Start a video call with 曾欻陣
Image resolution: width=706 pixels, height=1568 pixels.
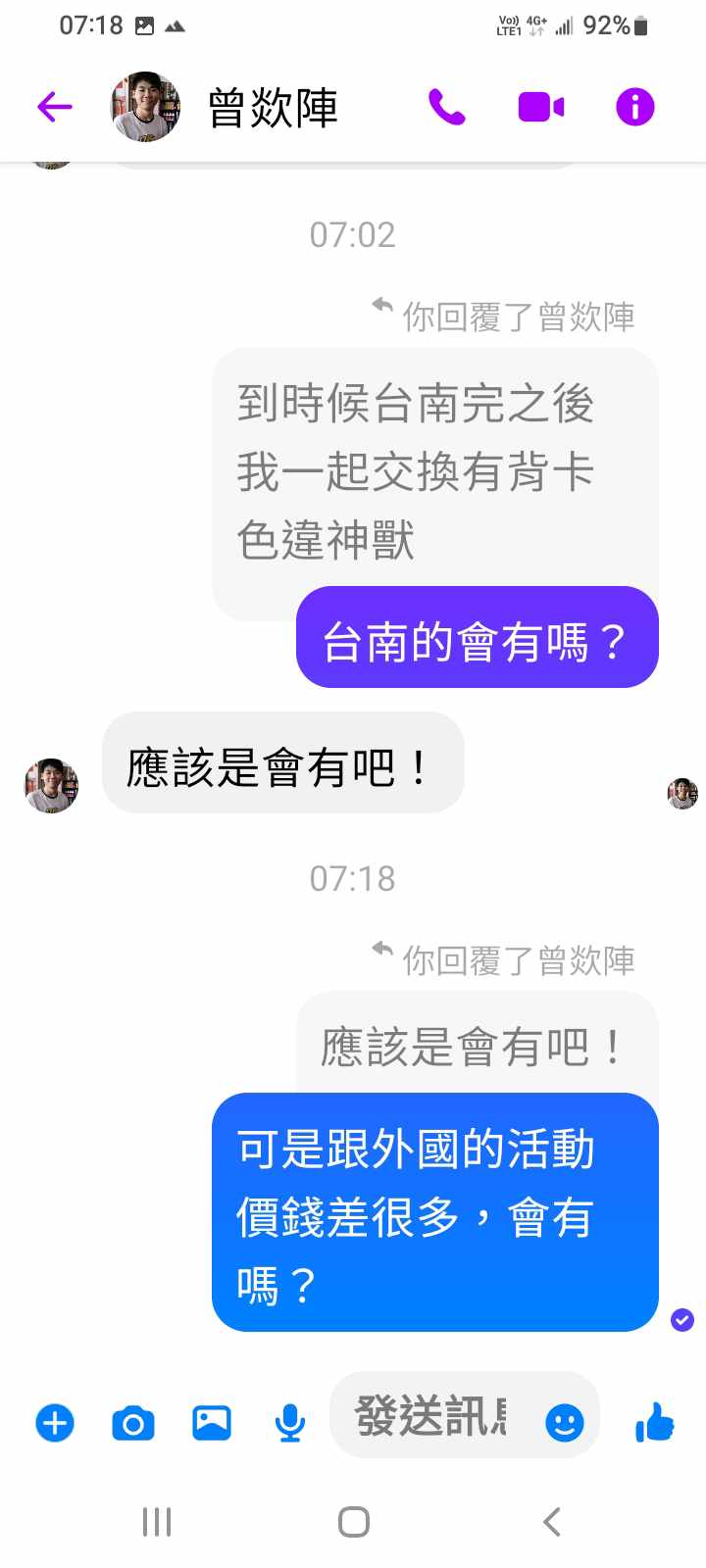tap(540, 107)
